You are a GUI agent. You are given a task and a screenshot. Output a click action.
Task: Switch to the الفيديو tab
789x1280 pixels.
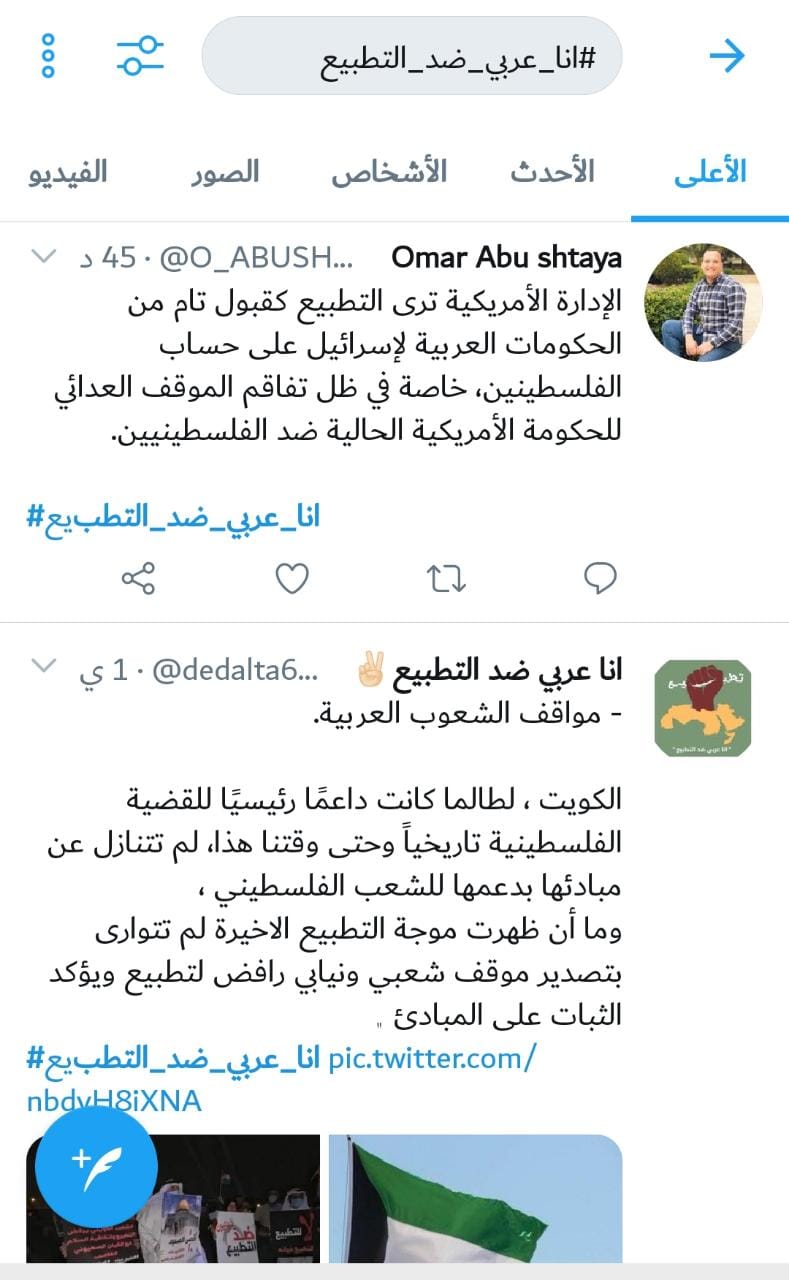pyautogui.click(x=67, y=172)
